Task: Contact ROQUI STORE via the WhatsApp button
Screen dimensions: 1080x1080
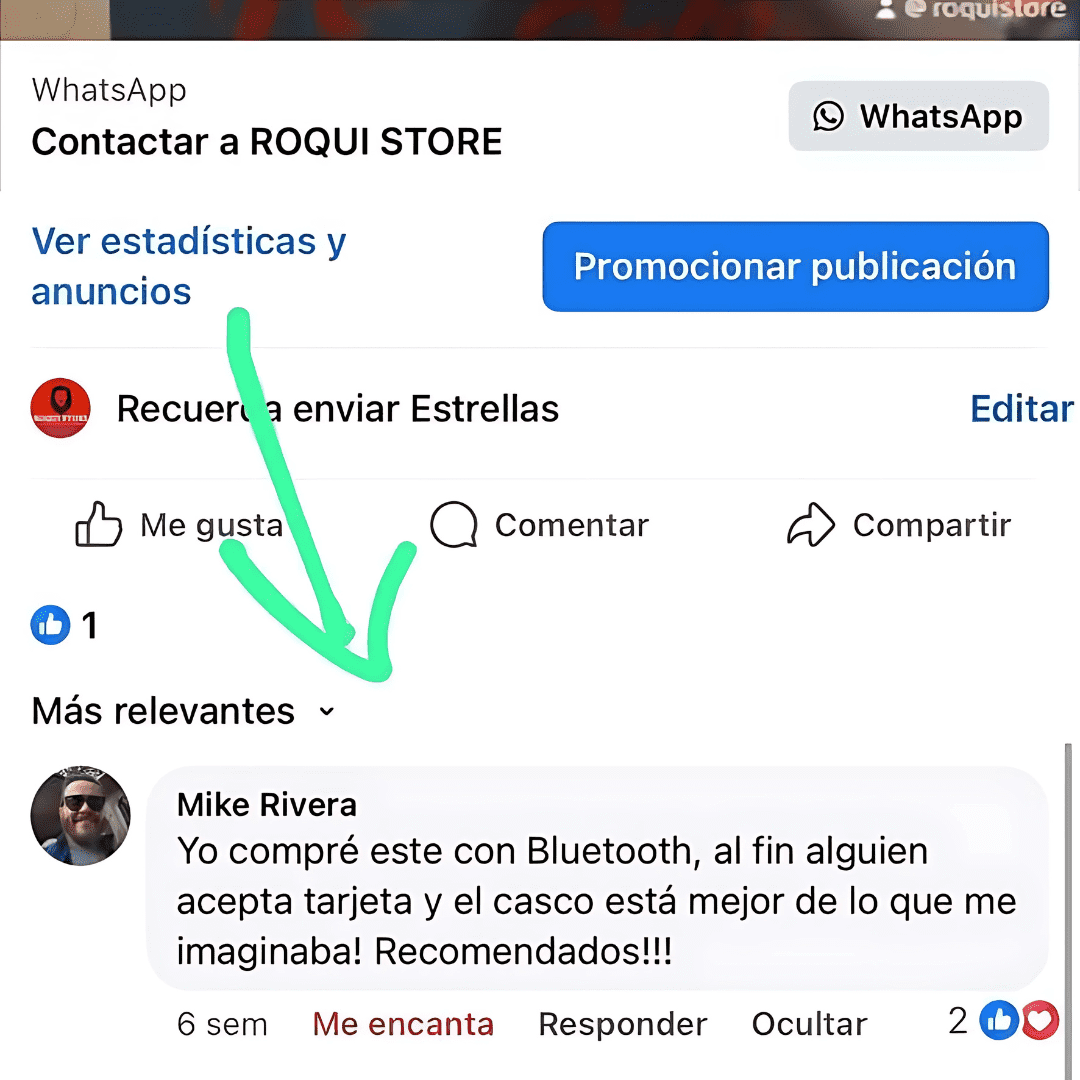Action: [918, 117]
